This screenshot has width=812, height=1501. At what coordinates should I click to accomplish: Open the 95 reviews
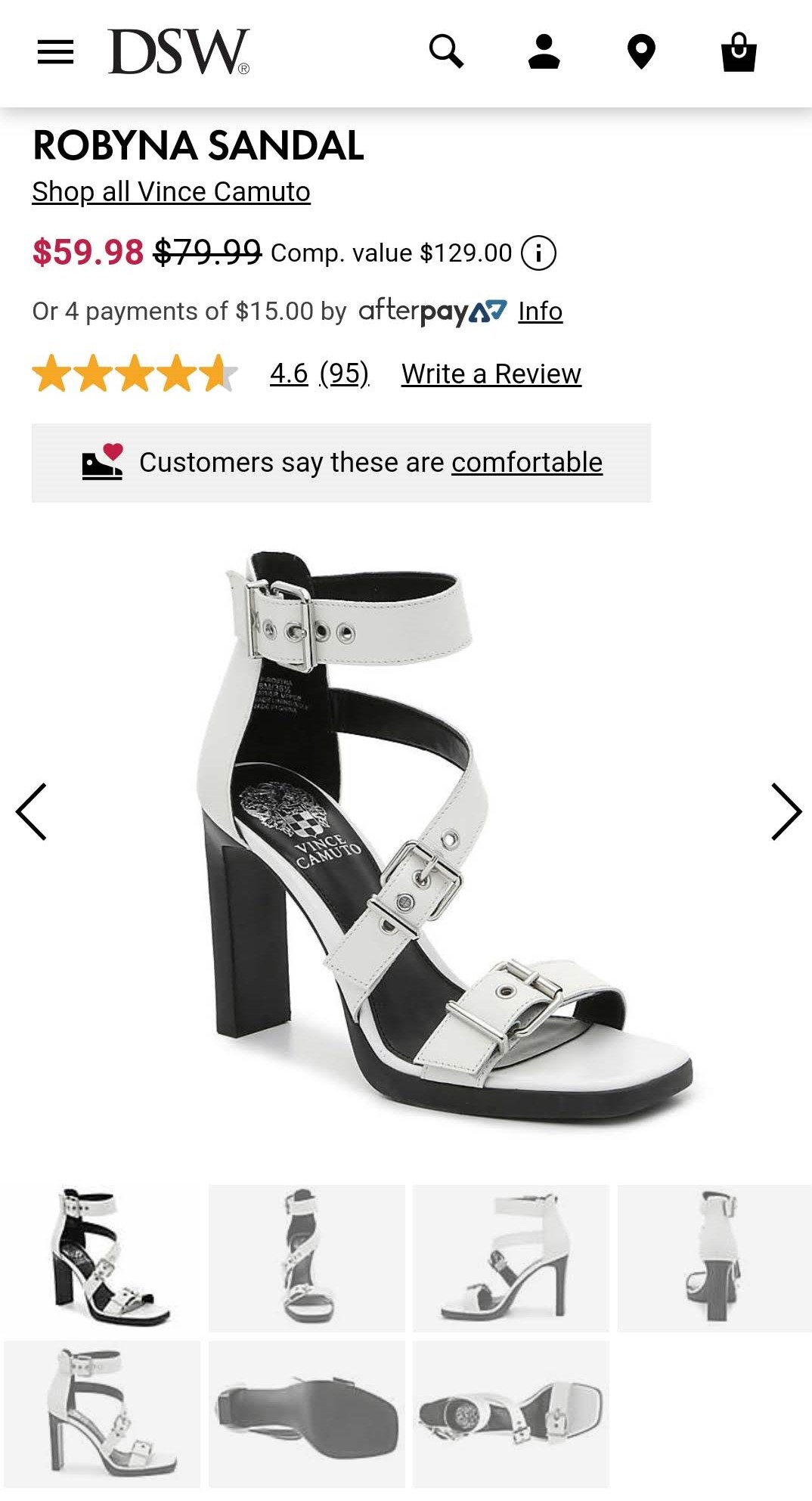click(344, 374)
